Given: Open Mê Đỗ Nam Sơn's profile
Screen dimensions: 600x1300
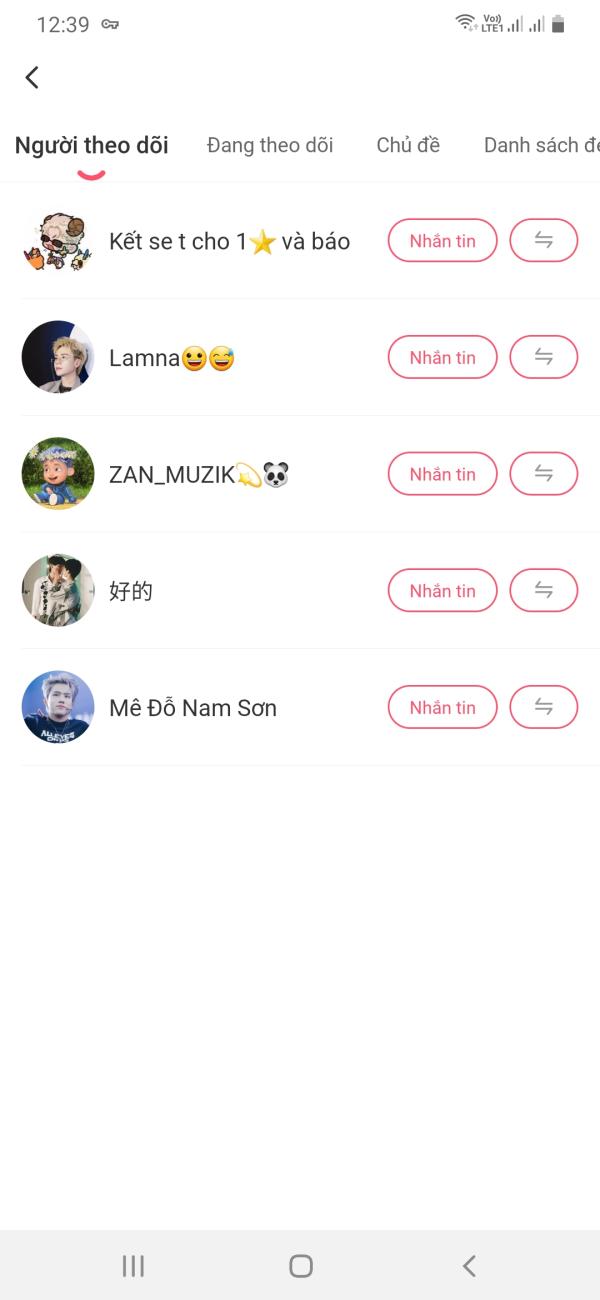Looking at the screenshot, I should tap(192, 708).
